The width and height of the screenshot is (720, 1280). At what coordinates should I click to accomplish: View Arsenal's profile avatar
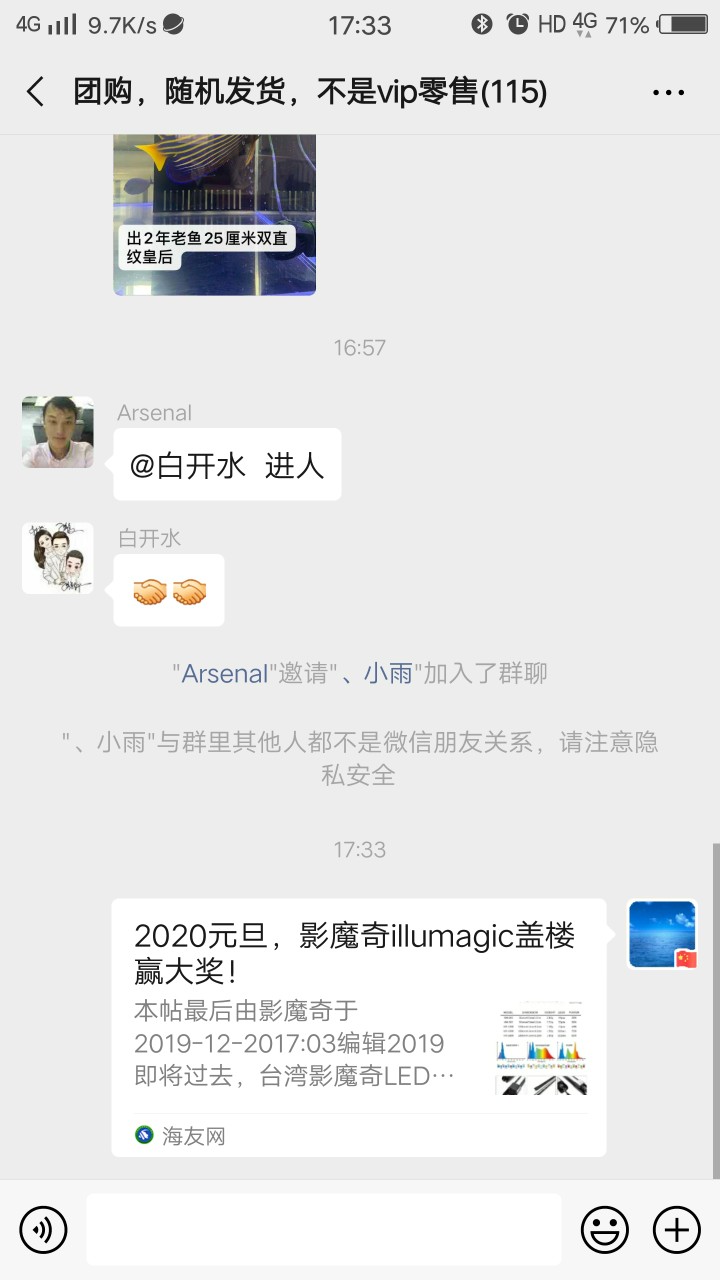(58, 432)
